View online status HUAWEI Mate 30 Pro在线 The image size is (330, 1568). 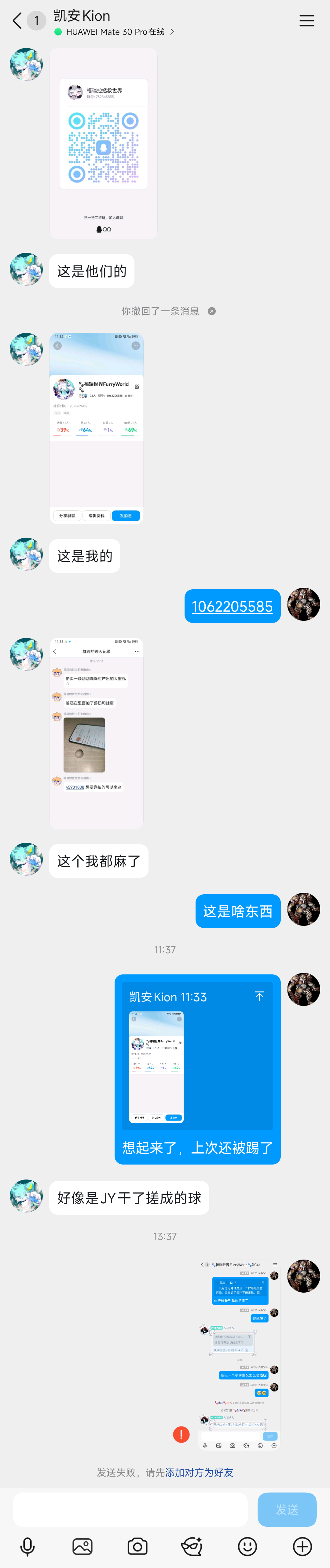pos(115,32)
